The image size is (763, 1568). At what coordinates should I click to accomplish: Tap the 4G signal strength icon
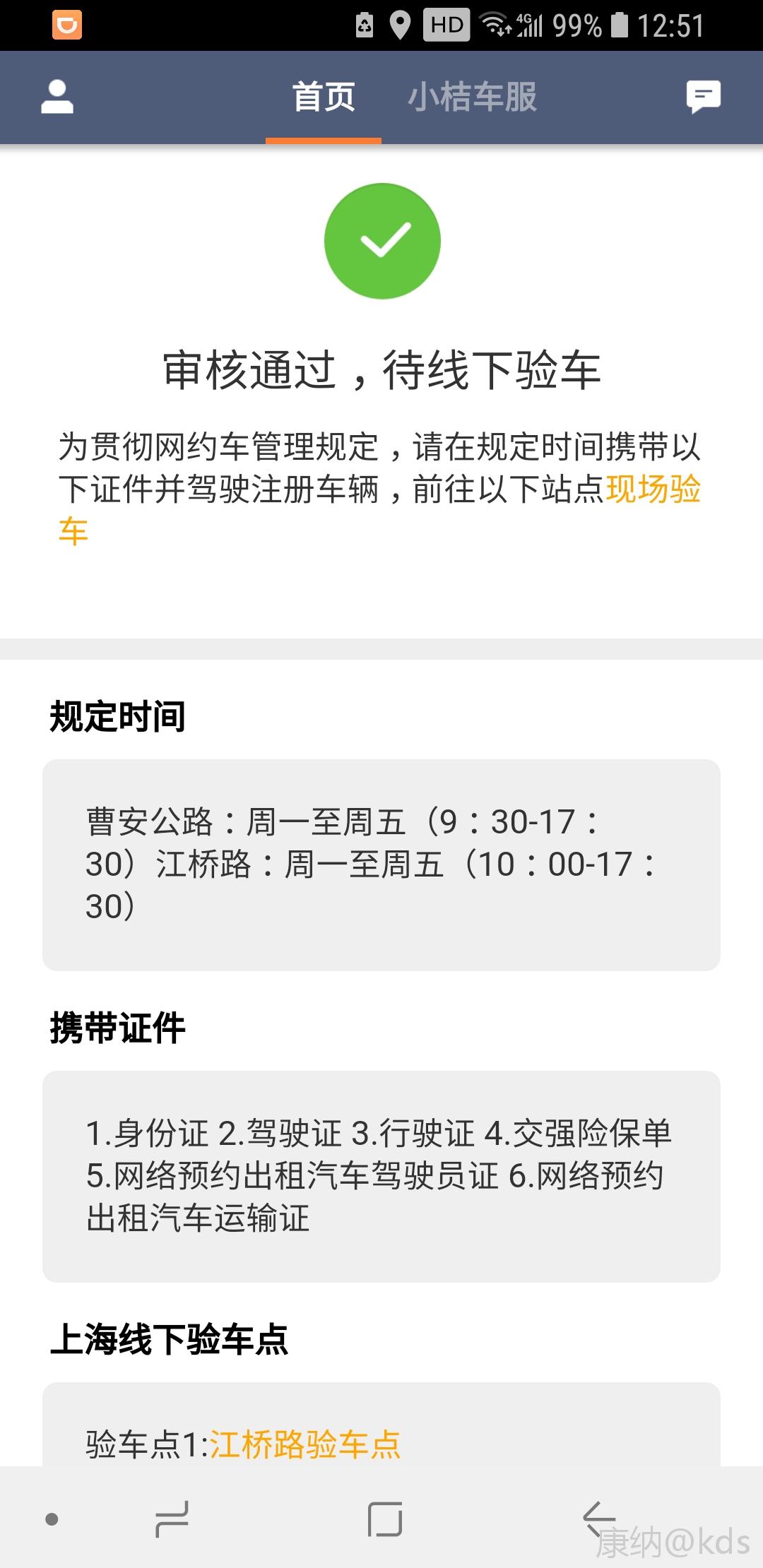click(x=530, y=25)
